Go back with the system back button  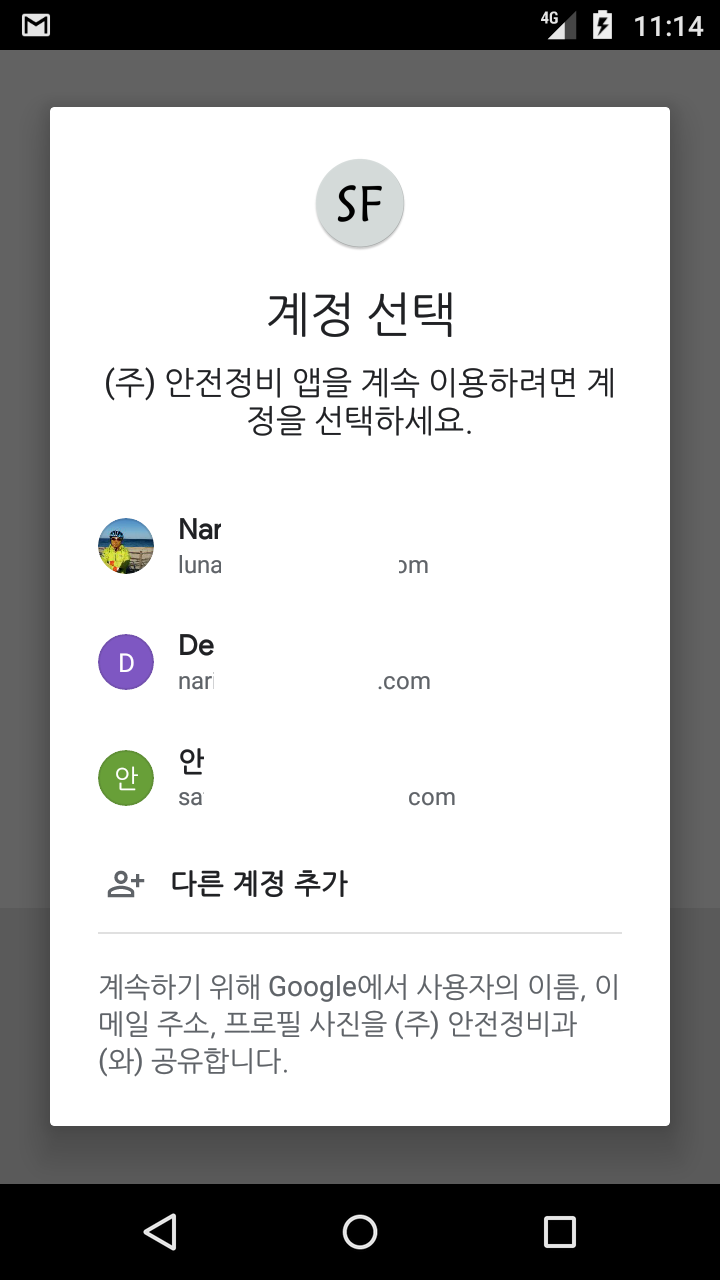160,1232
